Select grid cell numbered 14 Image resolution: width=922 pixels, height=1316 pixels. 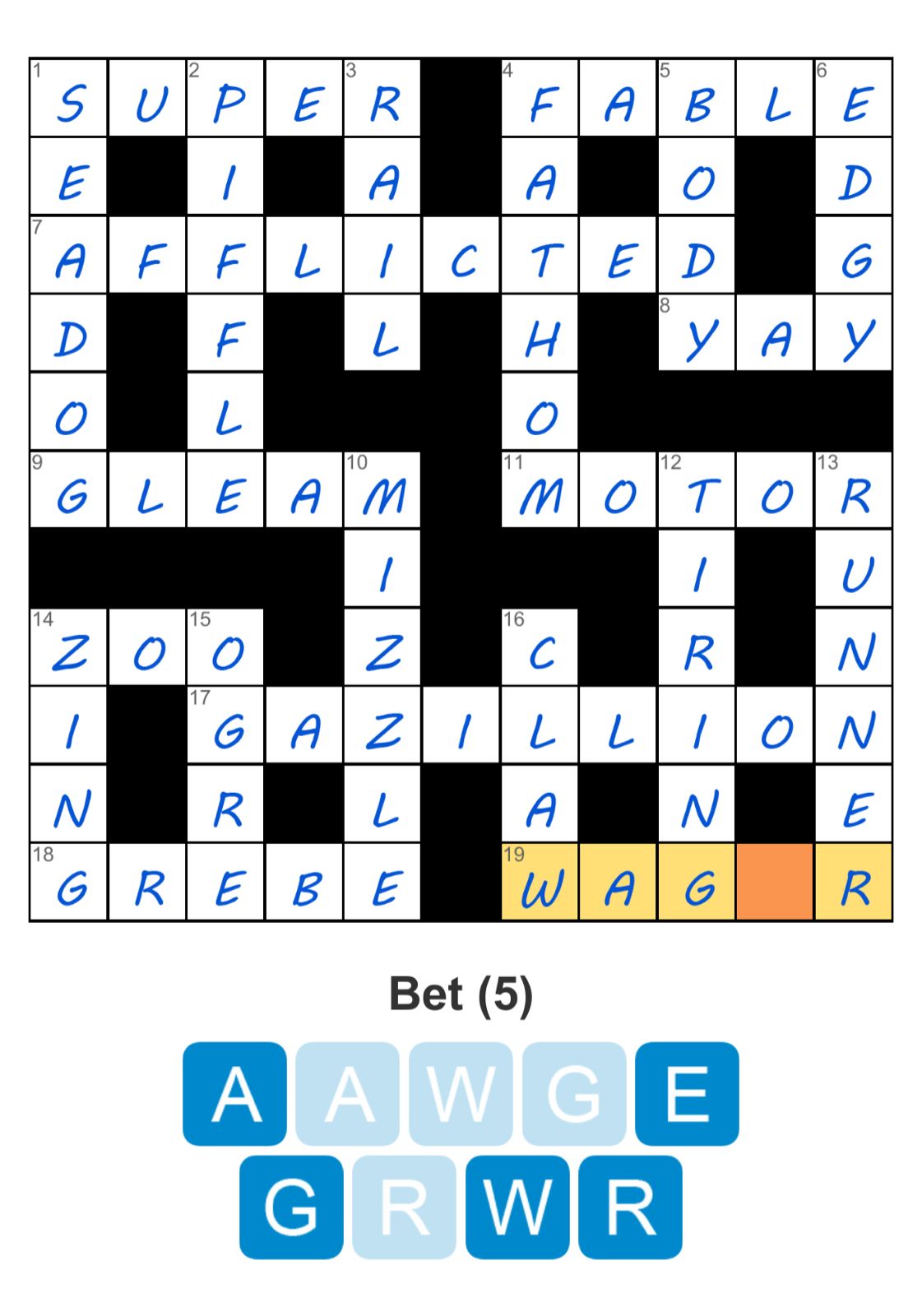[x=69, y=648]
